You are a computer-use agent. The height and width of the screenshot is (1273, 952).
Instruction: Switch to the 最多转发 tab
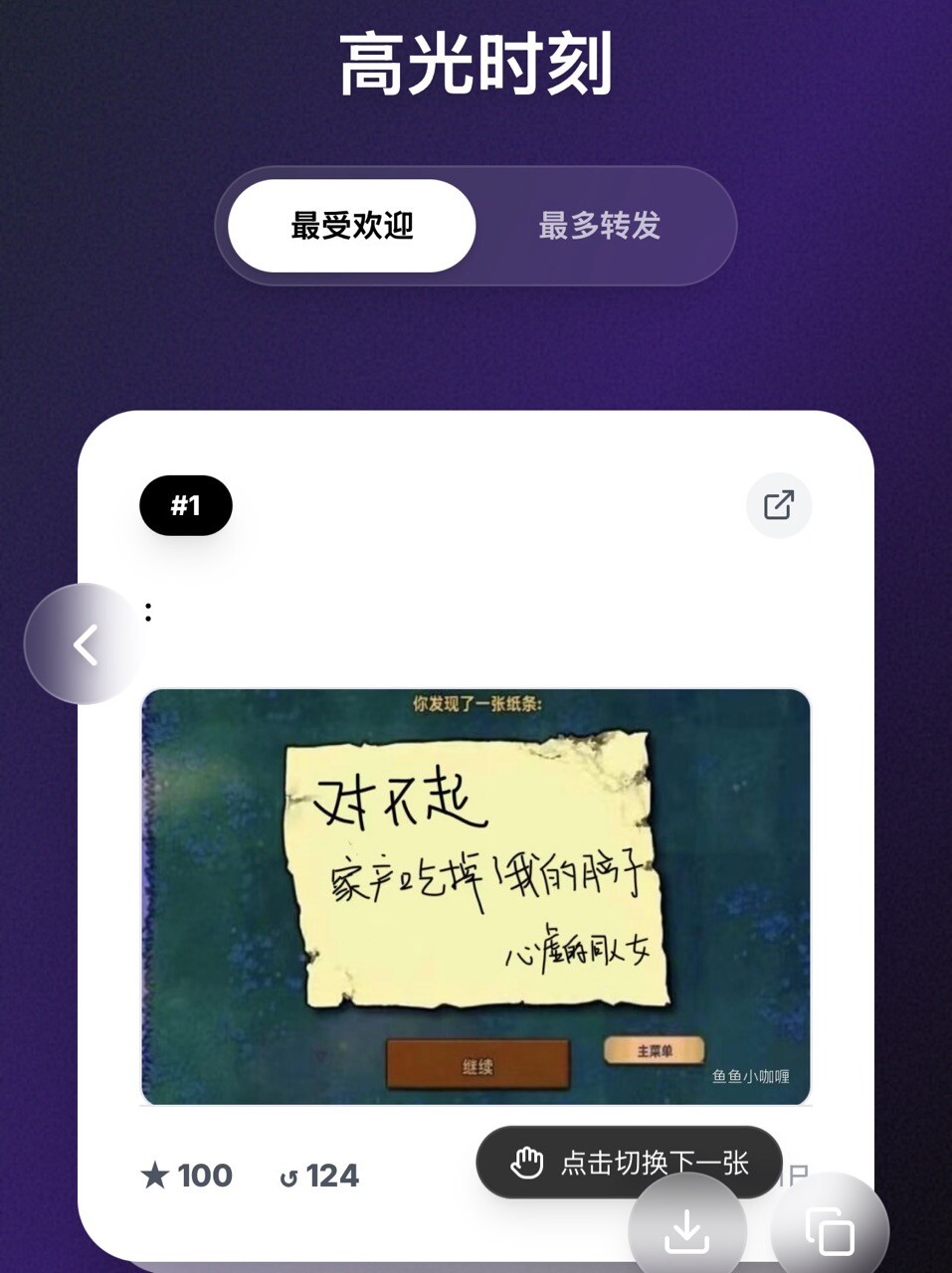(x=599, y=226)
